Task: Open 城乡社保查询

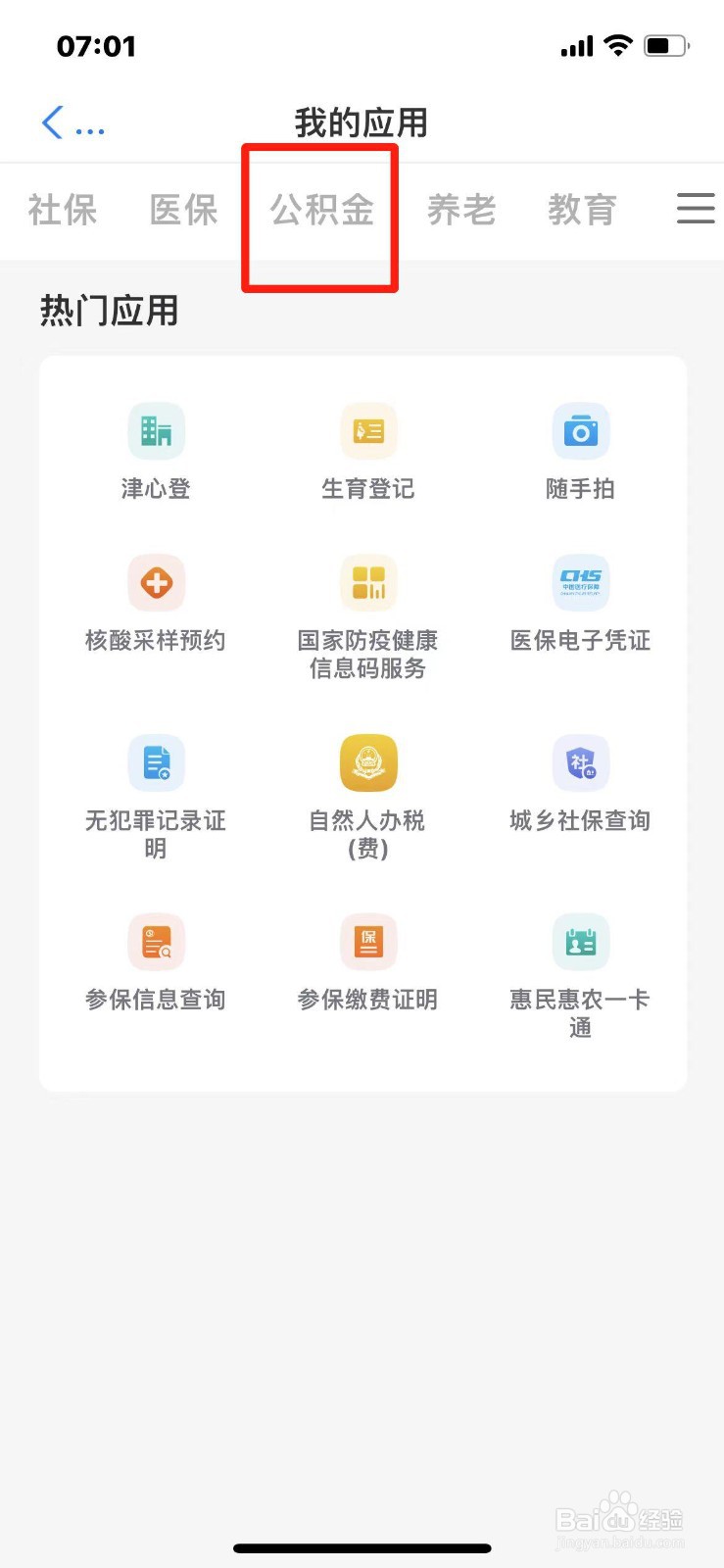Action: click(x=581, y=784)
